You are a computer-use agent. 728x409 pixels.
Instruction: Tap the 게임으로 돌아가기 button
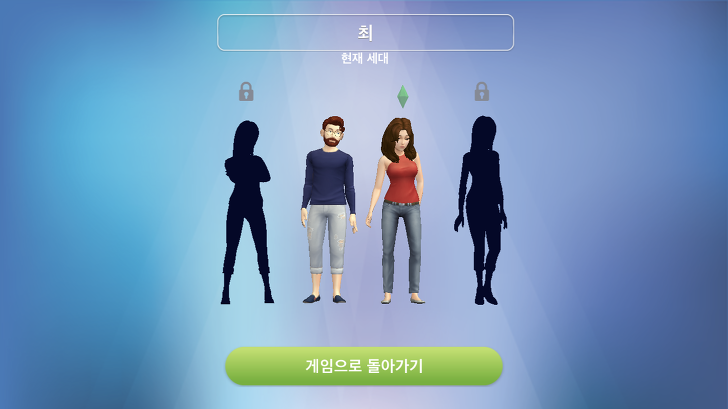click(x=364, y=366)
